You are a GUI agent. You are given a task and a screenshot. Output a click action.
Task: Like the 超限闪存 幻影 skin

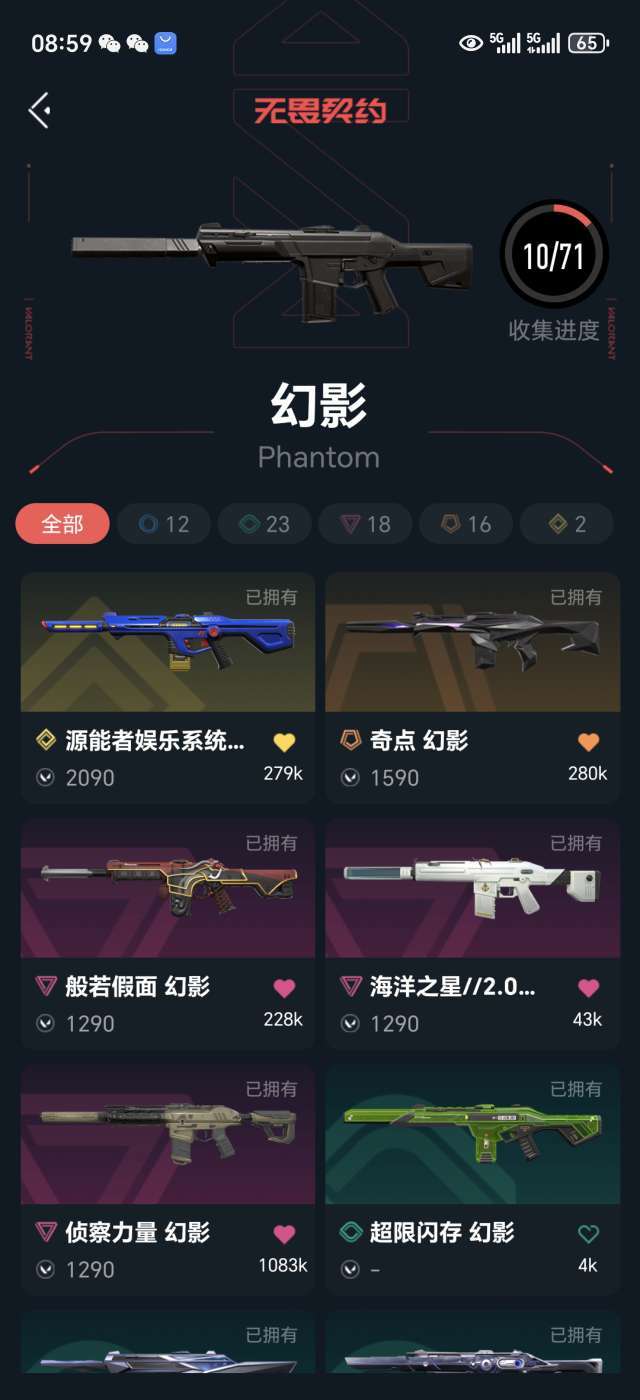pos(588,1234)
